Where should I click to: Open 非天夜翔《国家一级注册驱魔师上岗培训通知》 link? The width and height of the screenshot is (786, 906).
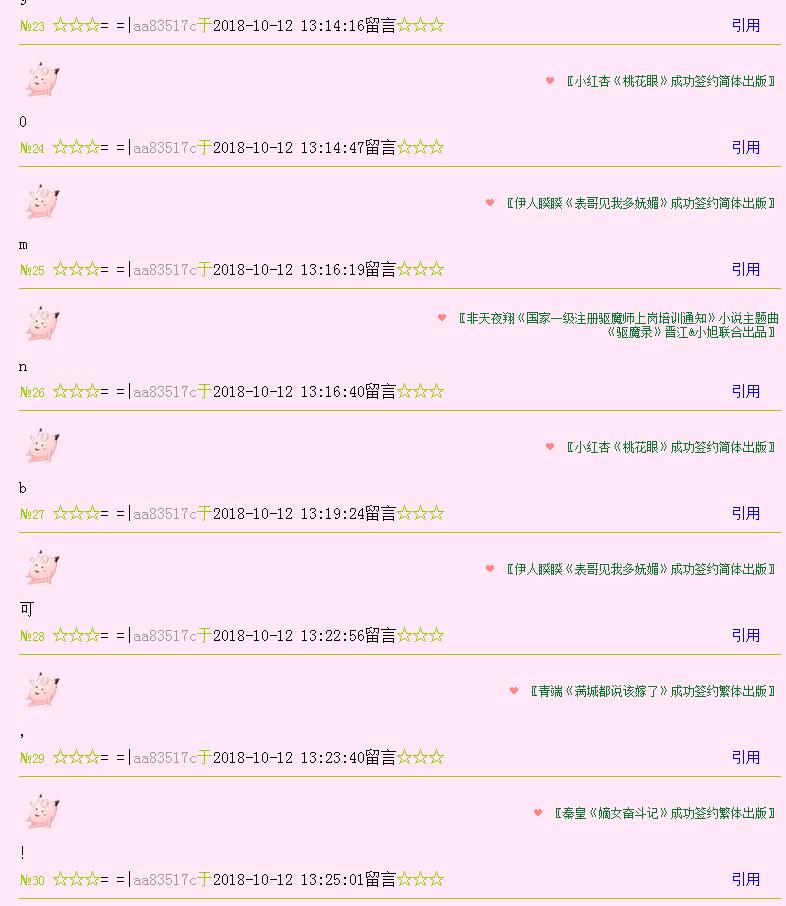click(x=618, y=319)
